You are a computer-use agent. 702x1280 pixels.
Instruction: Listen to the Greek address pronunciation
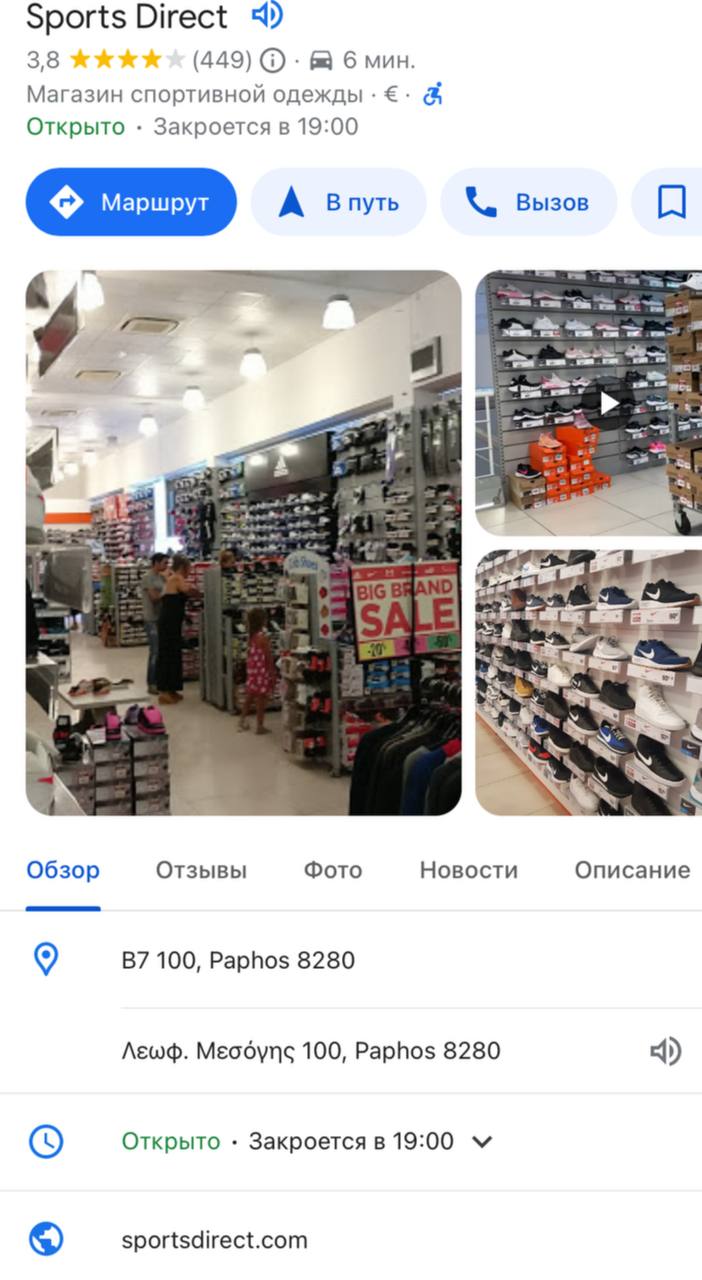point(665,1051)
